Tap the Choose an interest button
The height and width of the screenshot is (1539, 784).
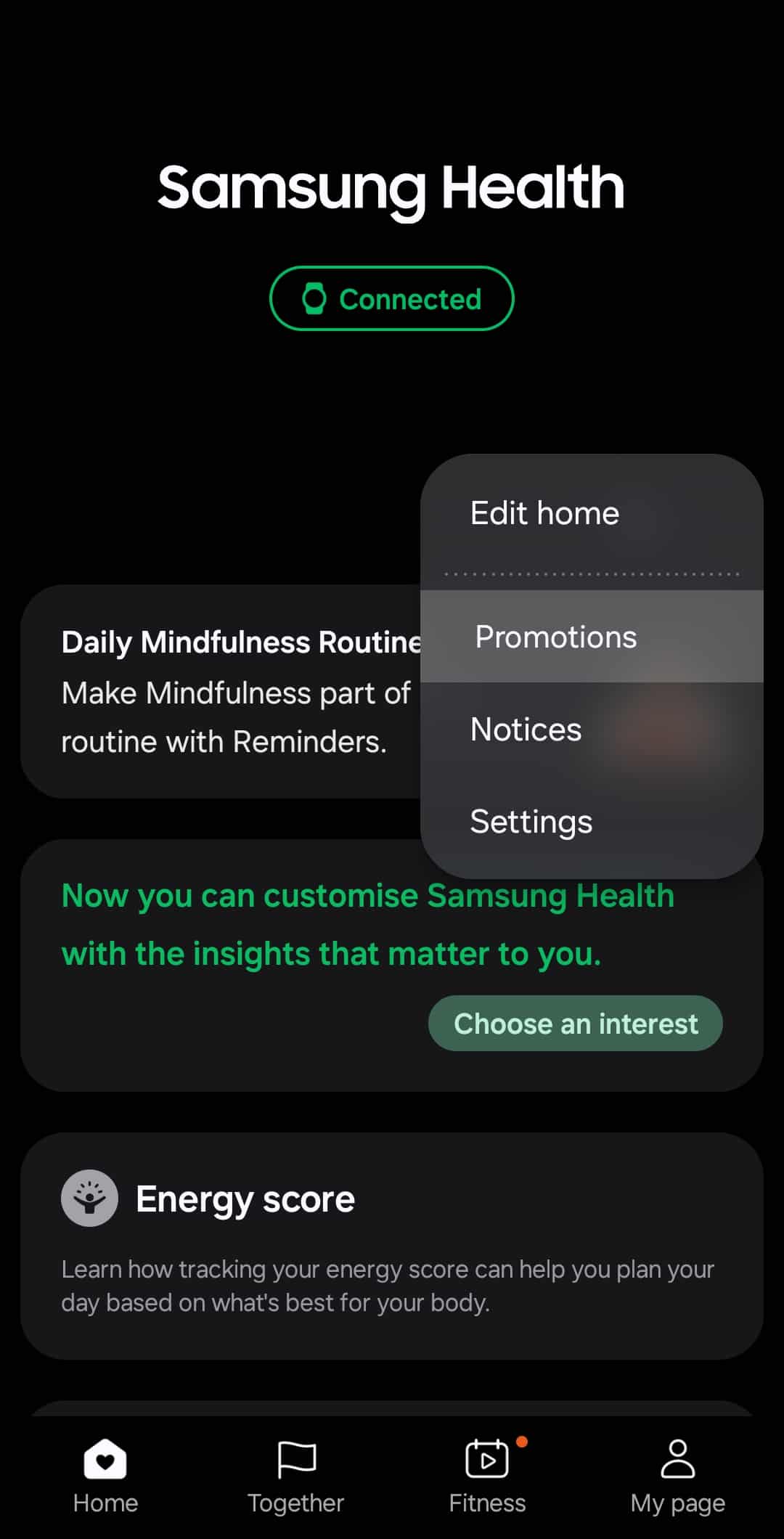pos(576,1024)
